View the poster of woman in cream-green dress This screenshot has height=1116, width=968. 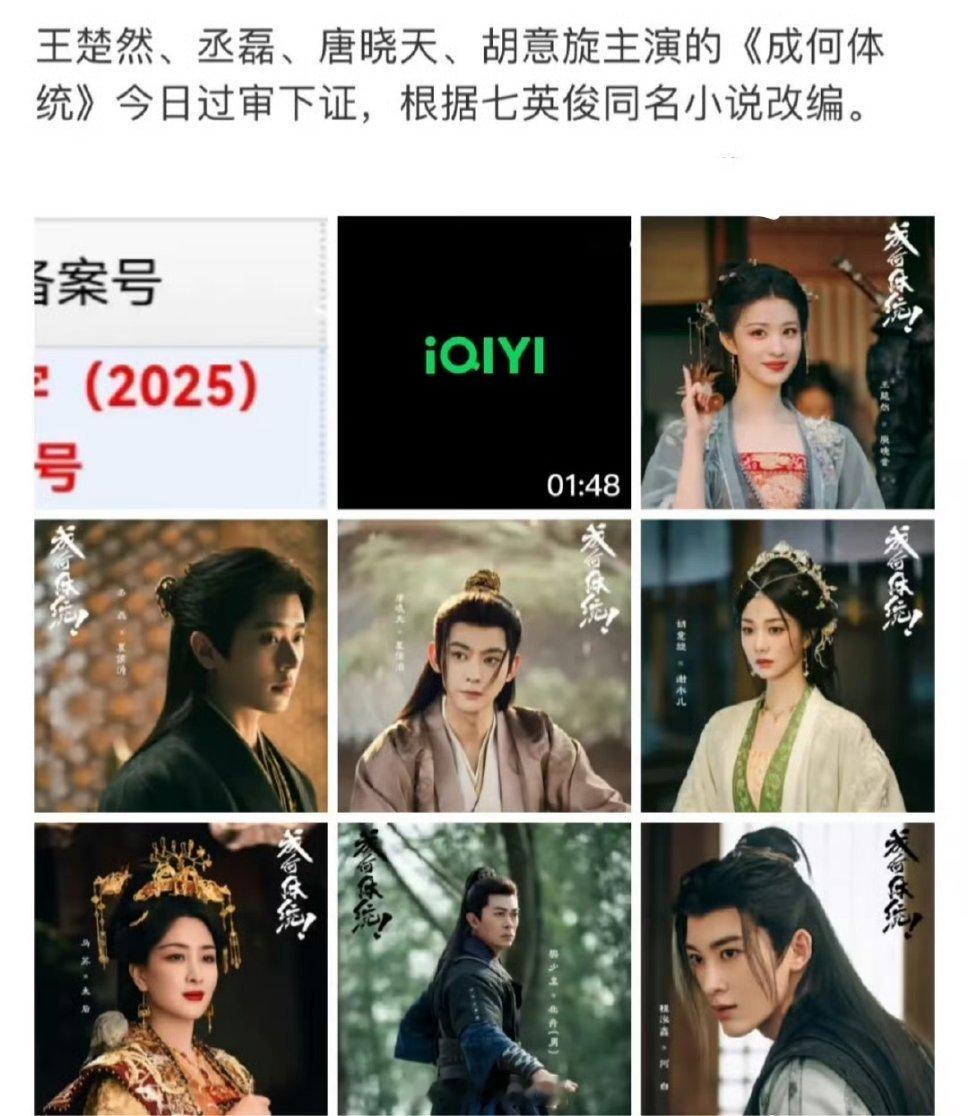pyautogui.click(x=787, y=665)
